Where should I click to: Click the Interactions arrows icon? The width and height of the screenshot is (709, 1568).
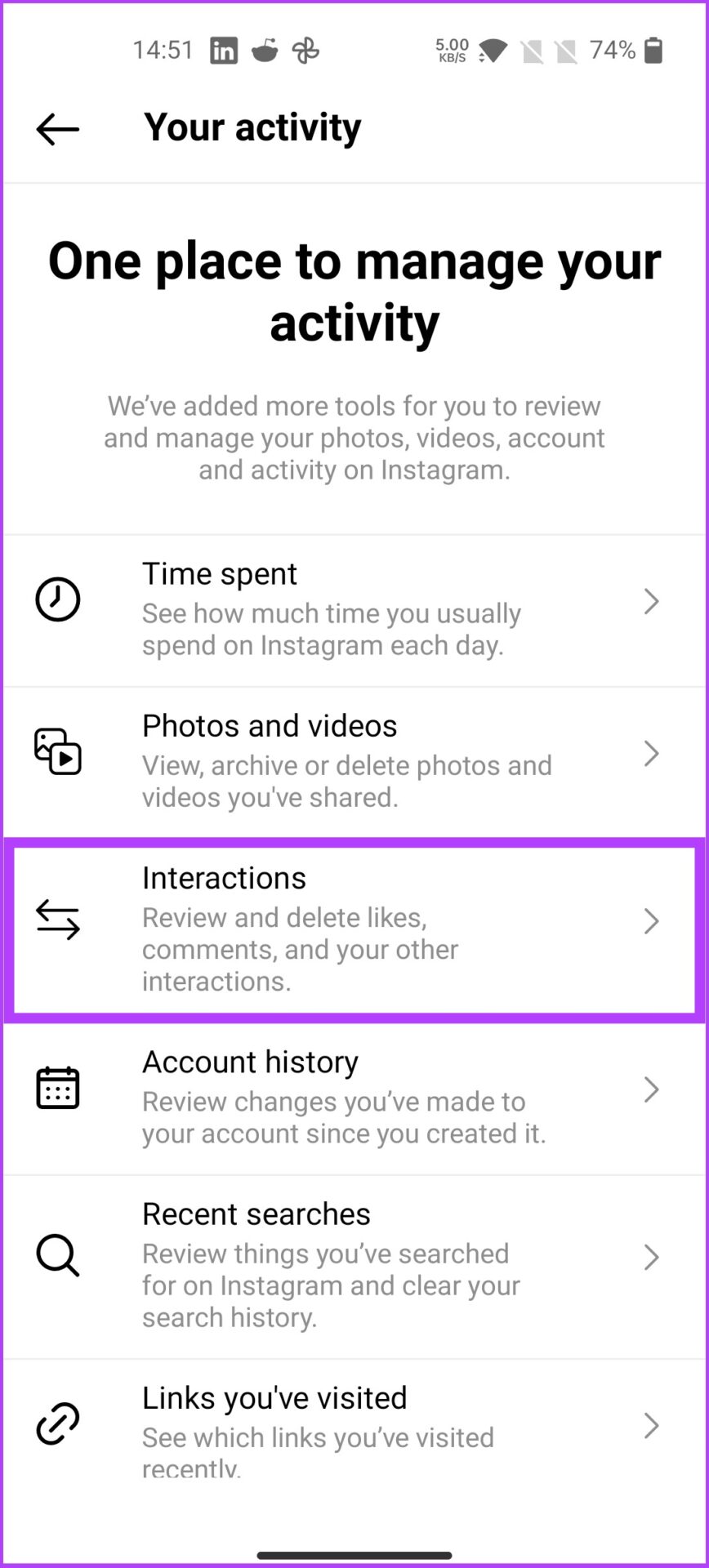pyautogui.click(x=57, y=920)
